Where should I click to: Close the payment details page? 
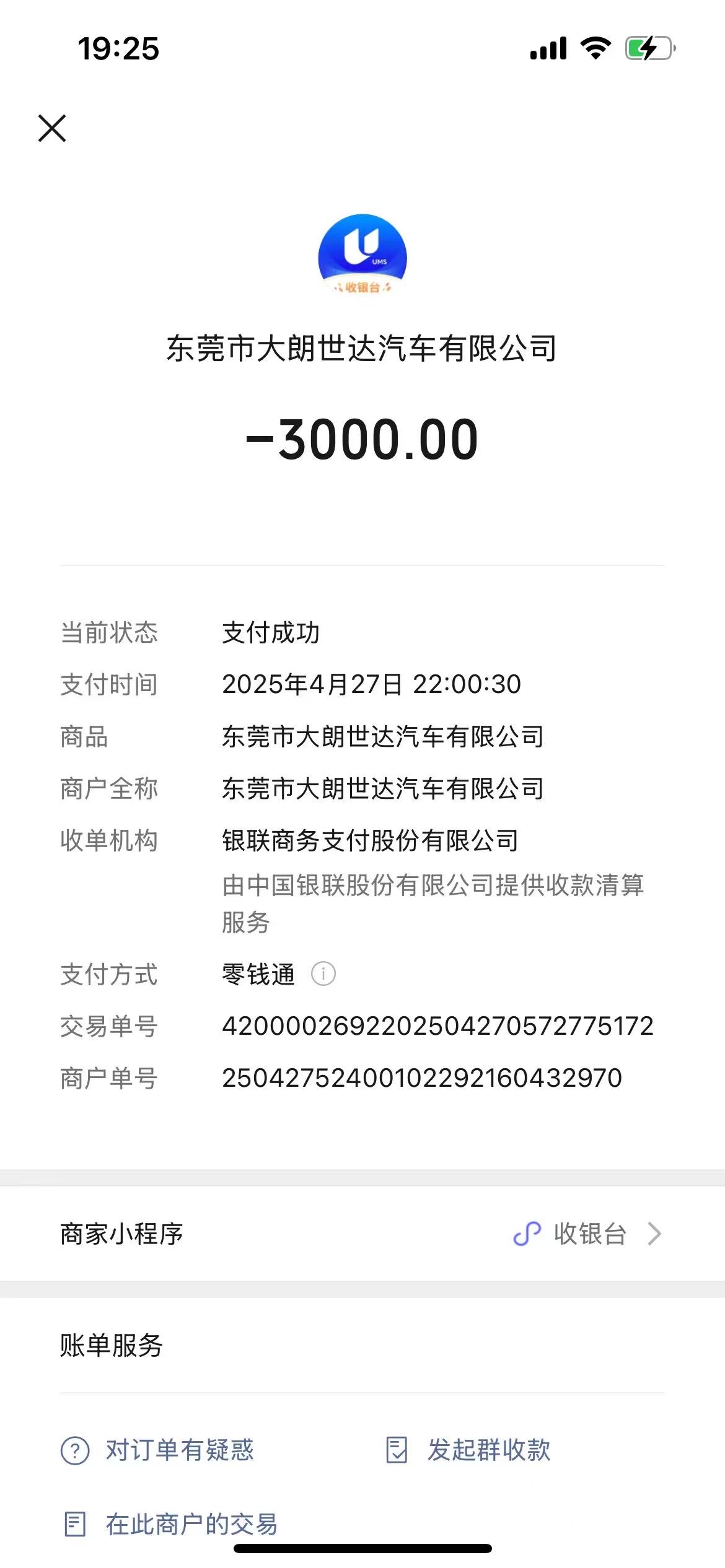(52, 128)
